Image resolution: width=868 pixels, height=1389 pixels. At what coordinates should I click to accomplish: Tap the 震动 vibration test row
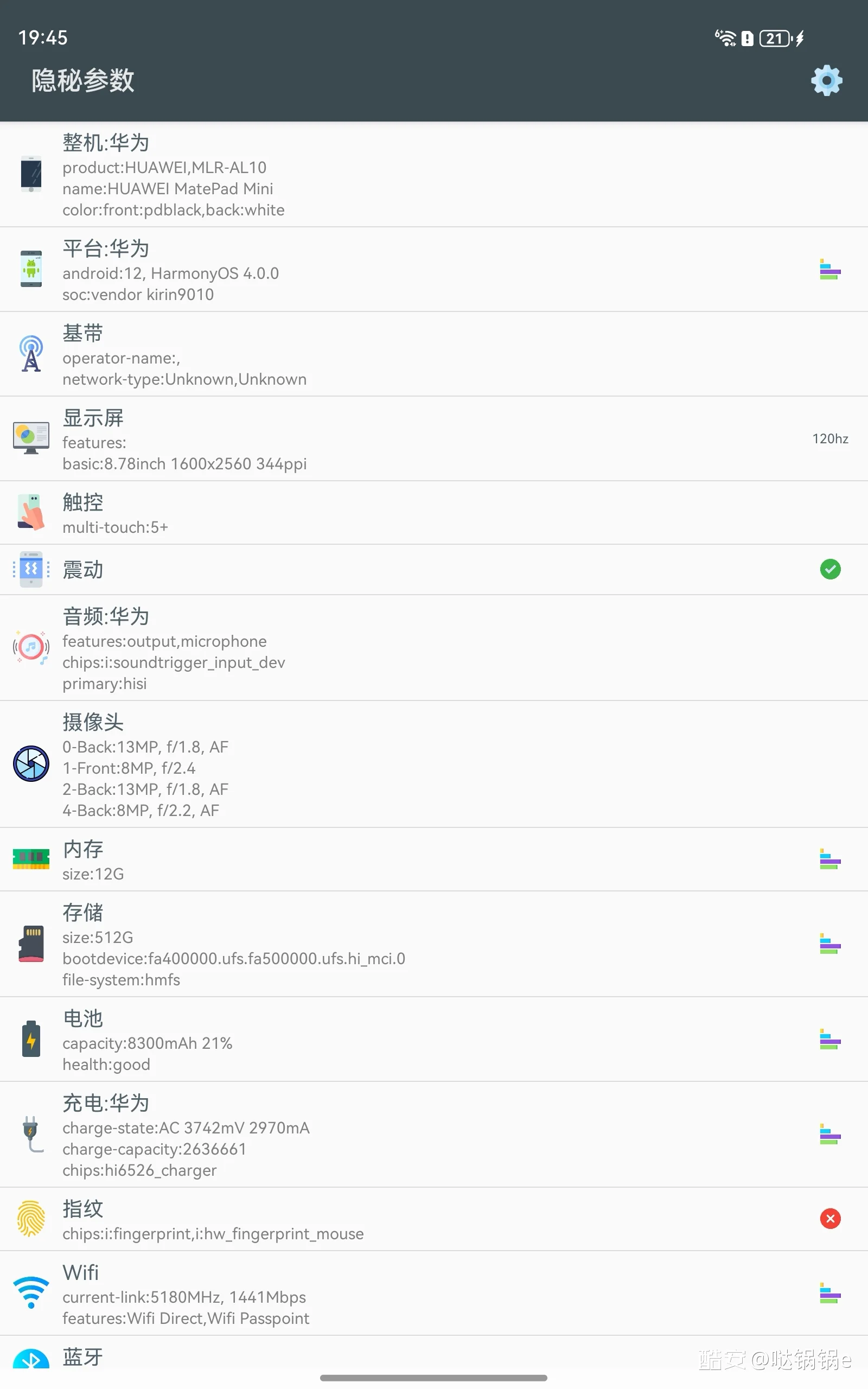pos(434,570)
